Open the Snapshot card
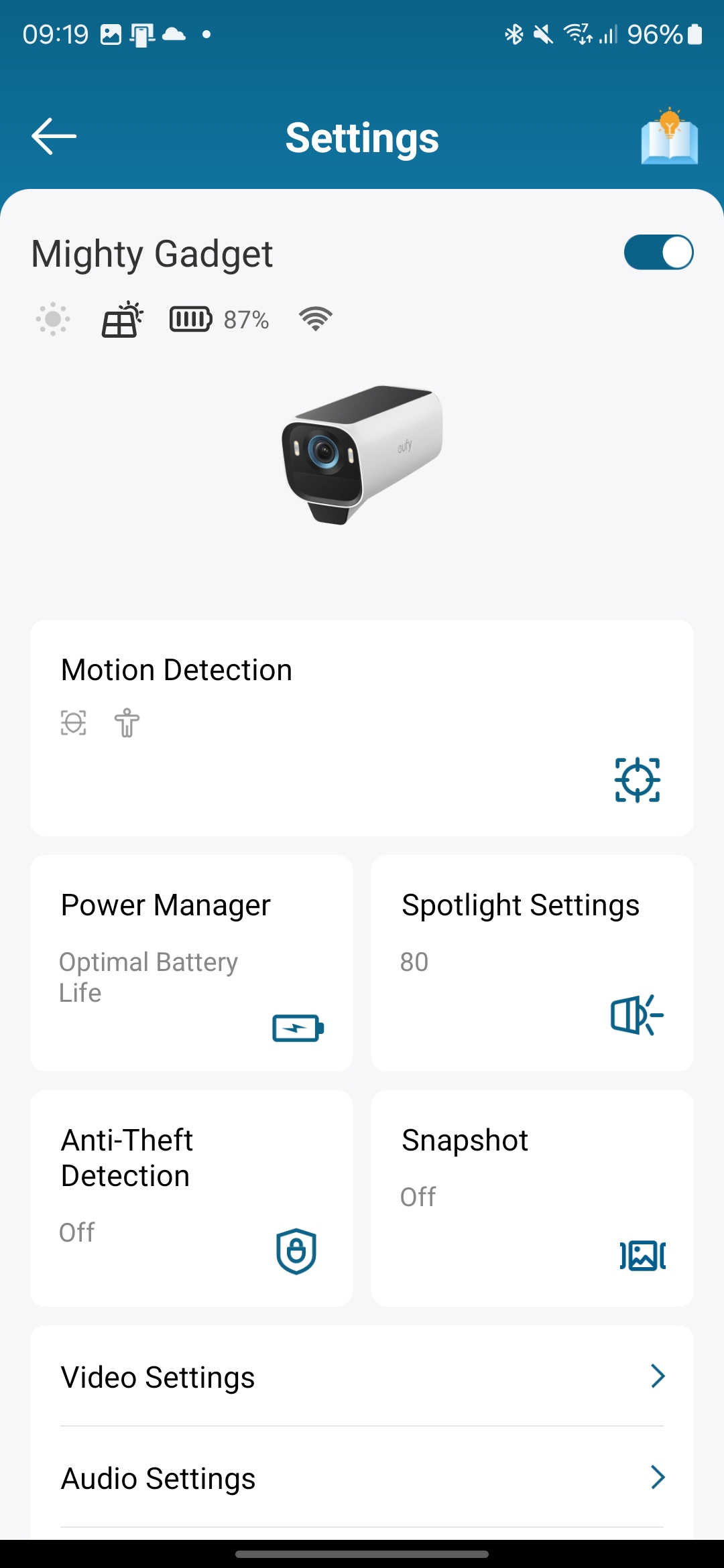 532,1198
